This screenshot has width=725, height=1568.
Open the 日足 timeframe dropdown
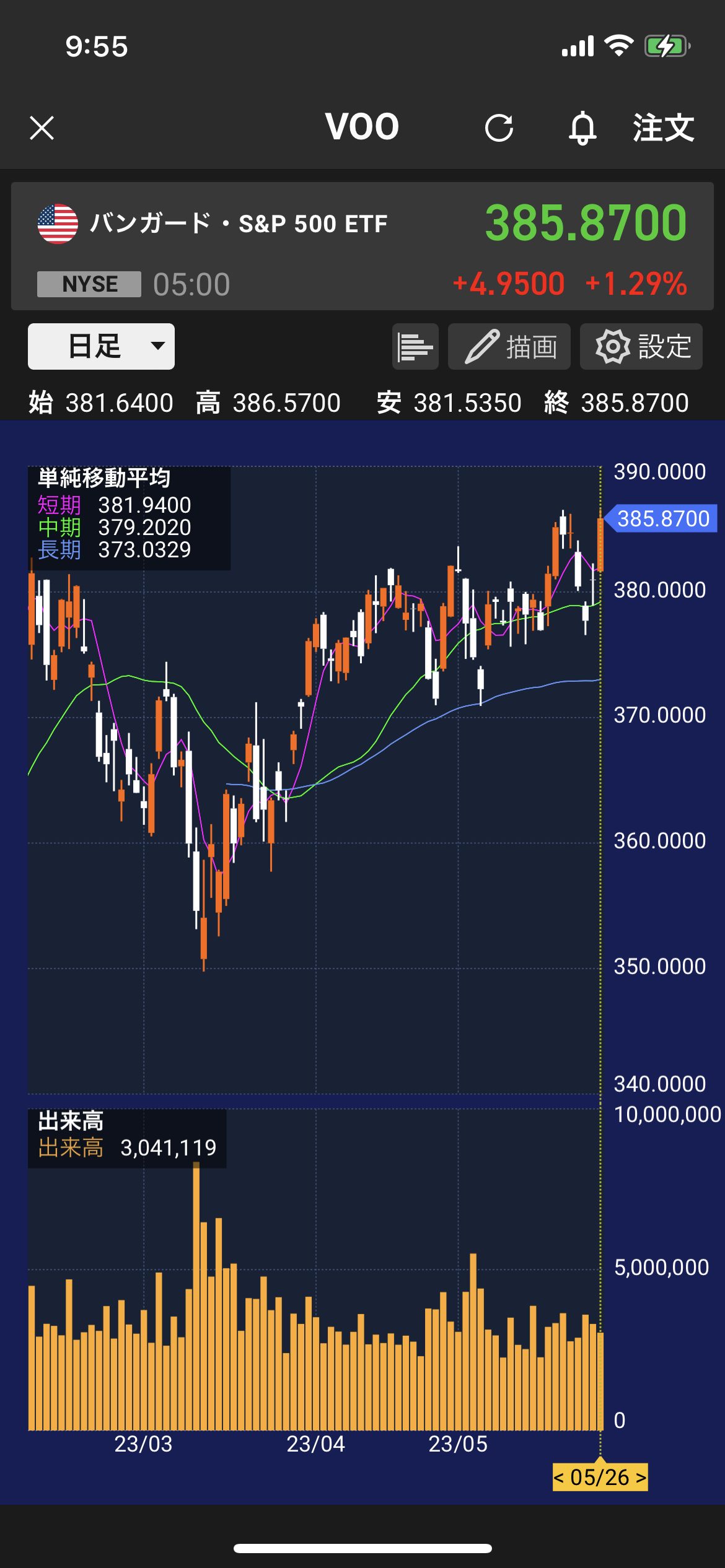coord(101,346)
